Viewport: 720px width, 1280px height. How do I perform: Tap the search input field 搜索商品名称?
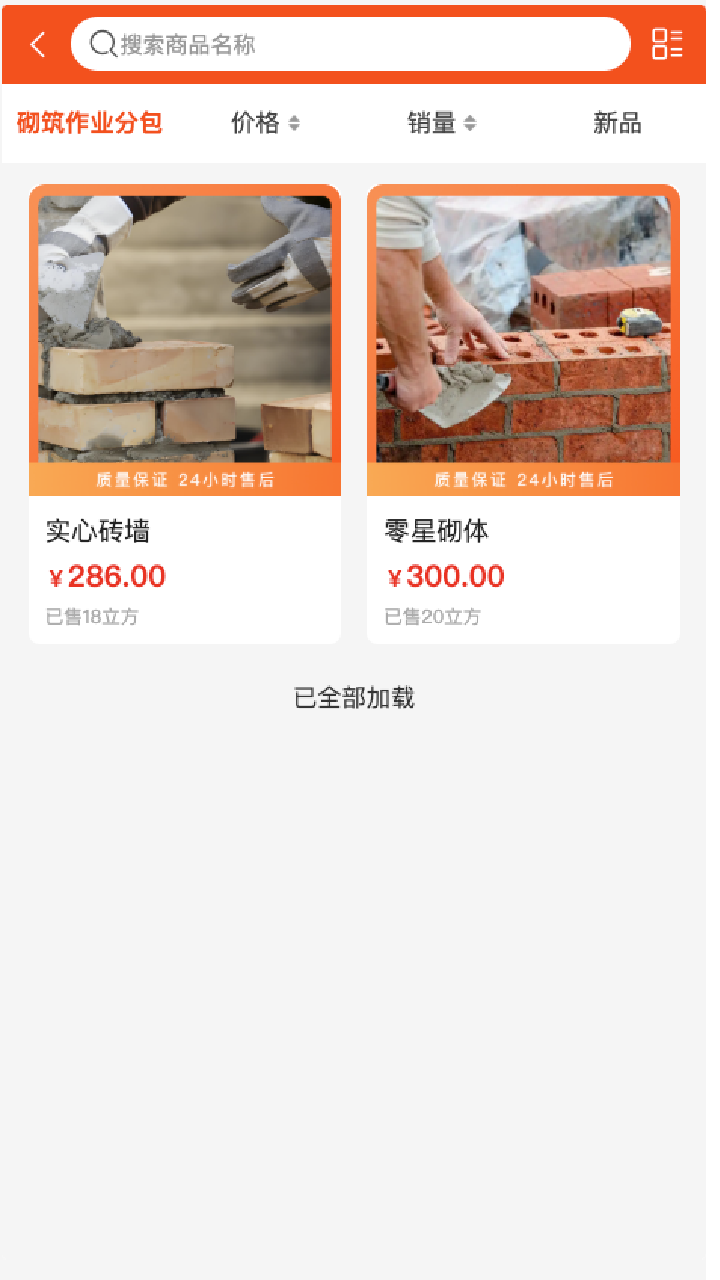point(350,44)
